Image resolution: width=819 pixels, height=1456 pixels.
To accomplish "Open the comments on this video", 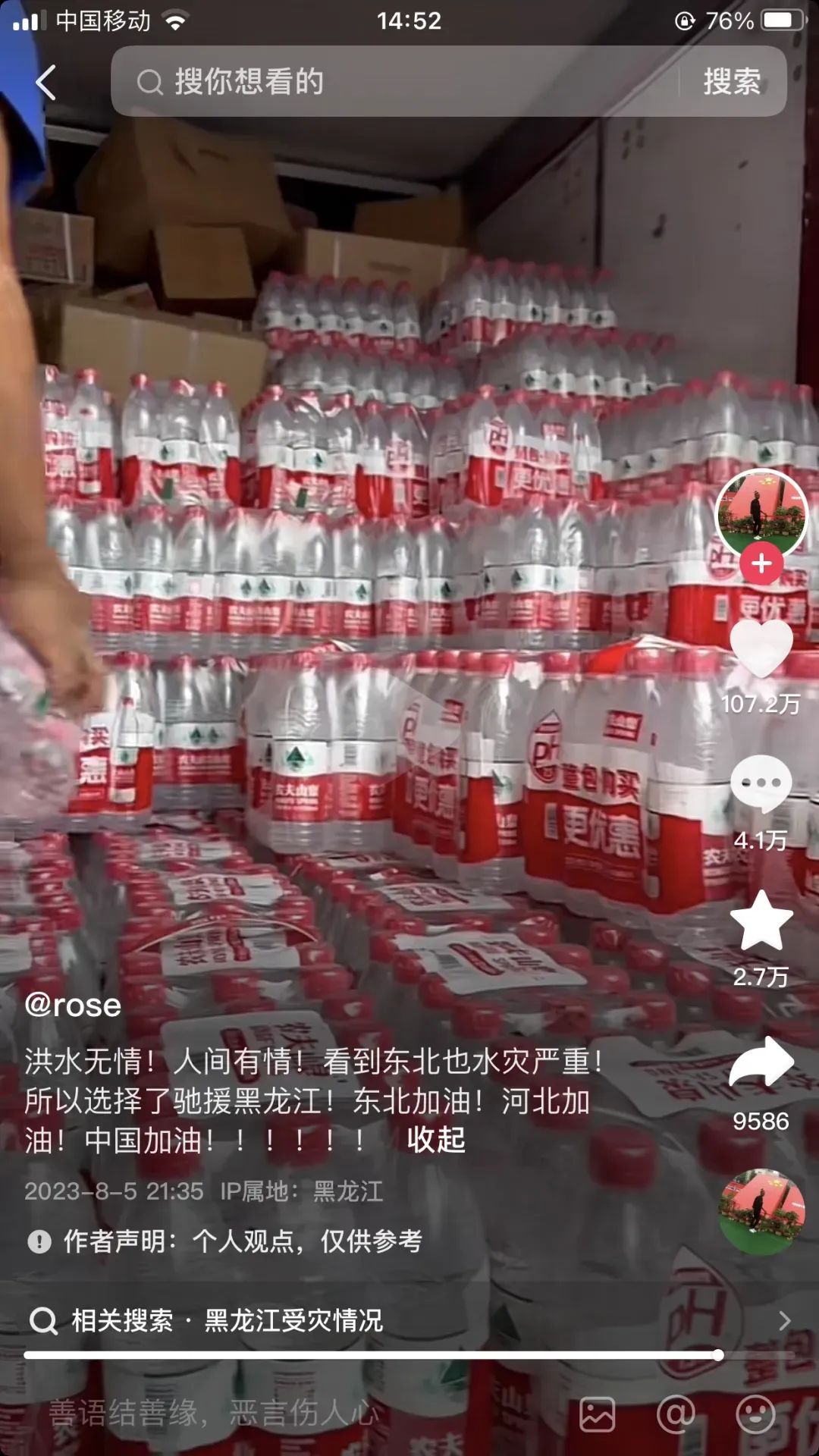I will pos(761,783).
